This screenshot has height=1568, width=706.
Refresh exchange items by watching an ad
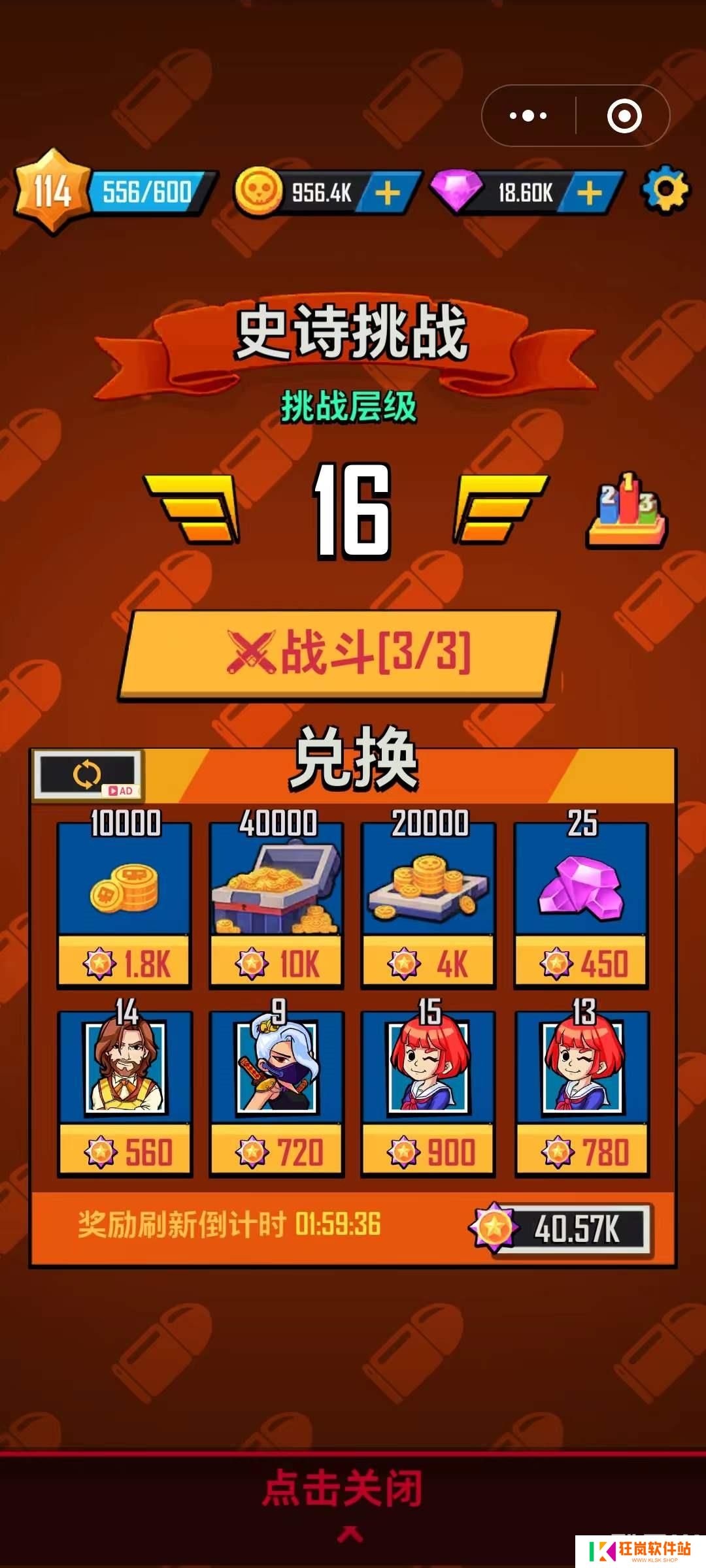click(x=88, y=775)
